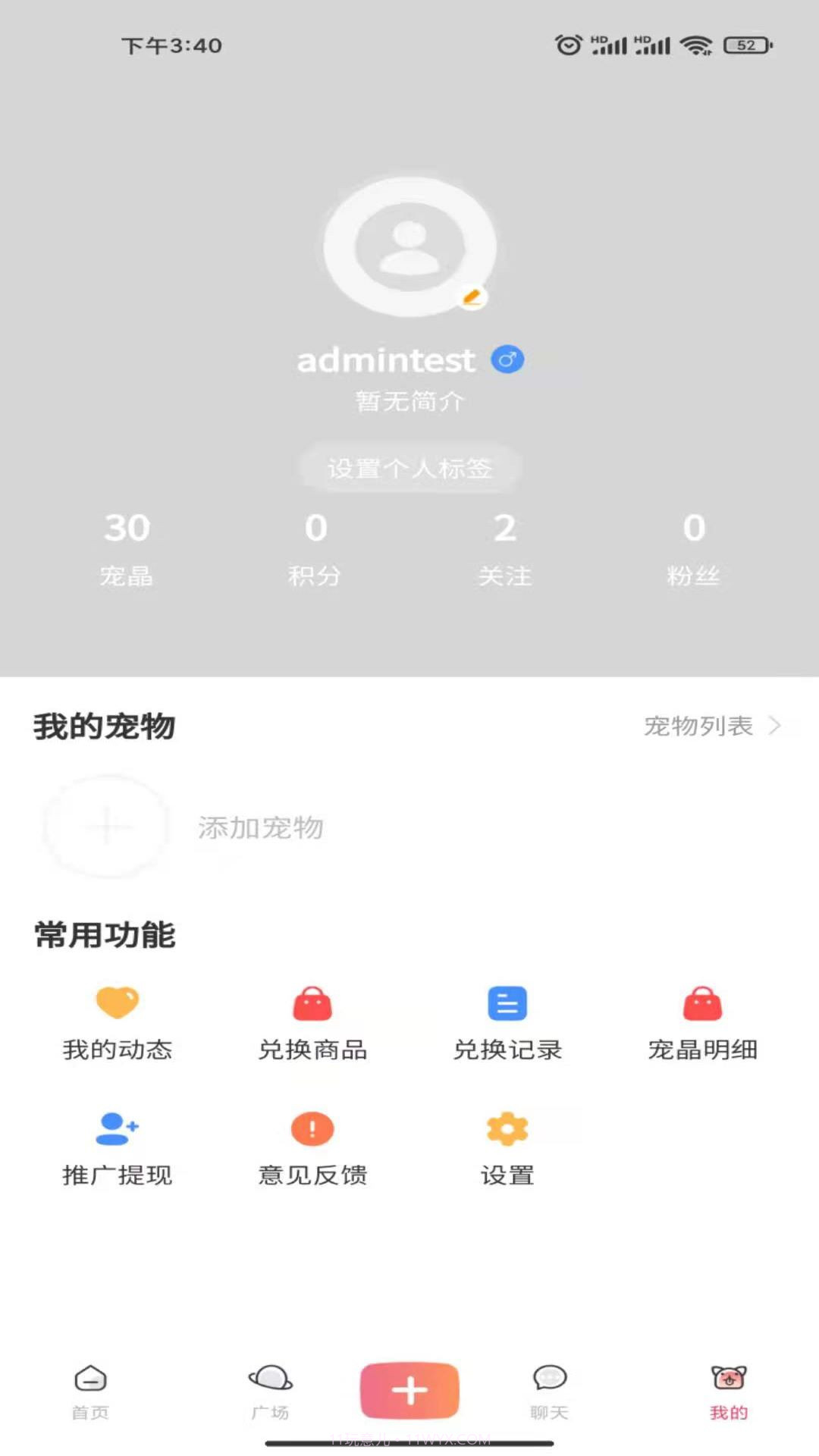Open 推广提现 via the add-person icon
The height and width of the screenshot is (1456, 819).
click(x=117, y=1145)
